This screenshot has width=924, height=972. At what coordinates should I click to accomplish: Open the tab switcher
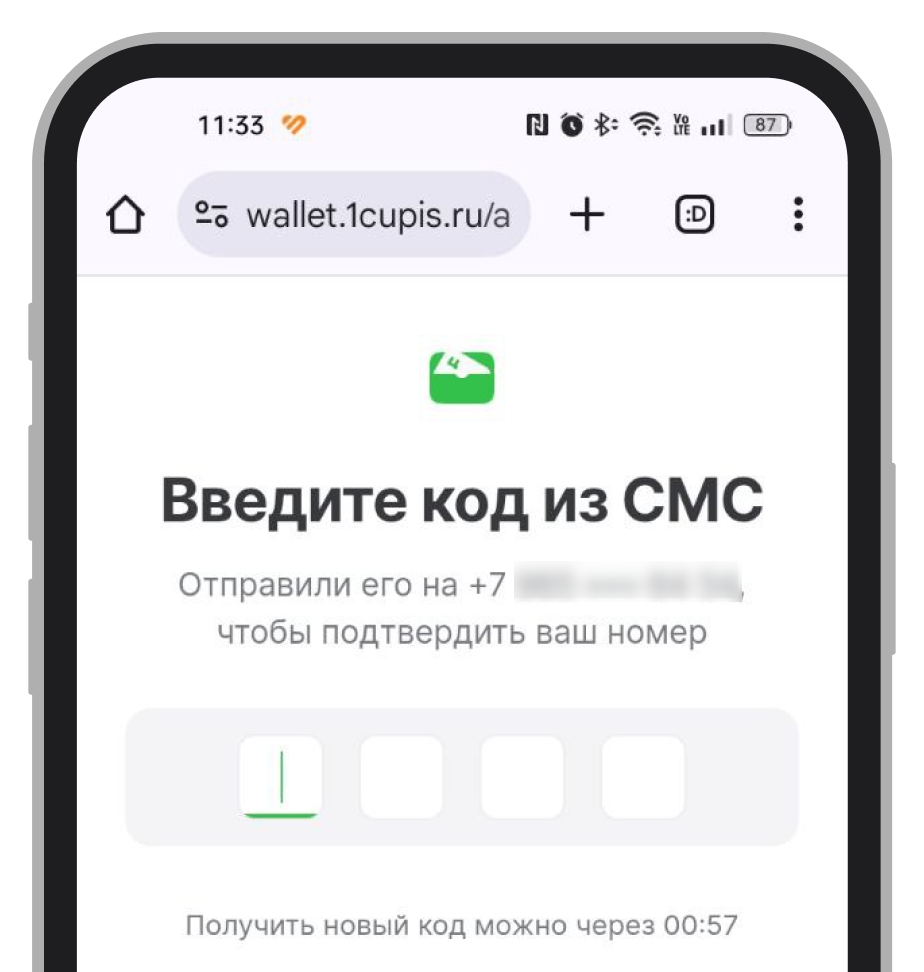click(x=695, y=215)
